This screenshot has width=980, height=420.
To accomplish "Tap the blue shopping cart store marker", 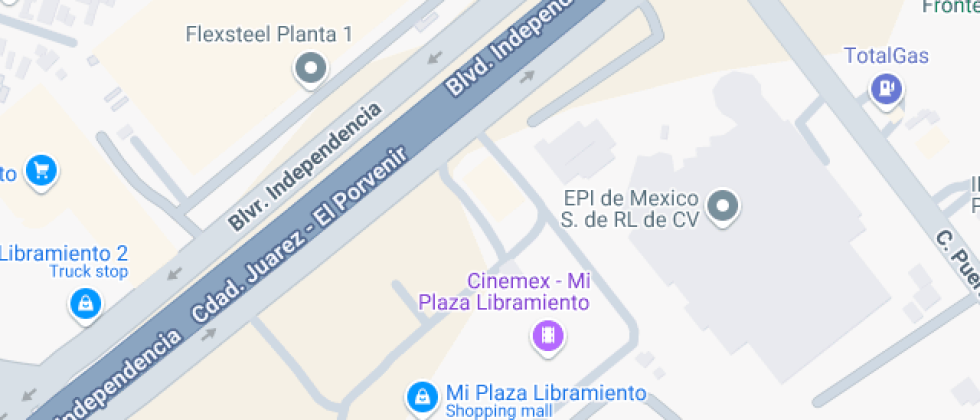I will pos(41,171).
